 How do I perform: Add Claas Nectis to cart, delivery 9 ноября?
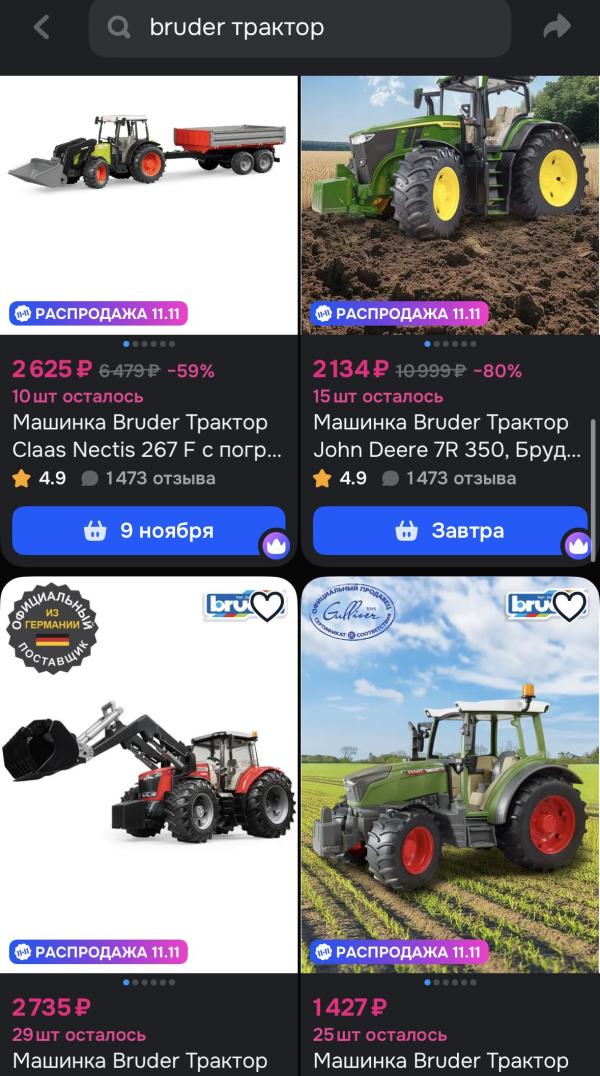(149, 530)
